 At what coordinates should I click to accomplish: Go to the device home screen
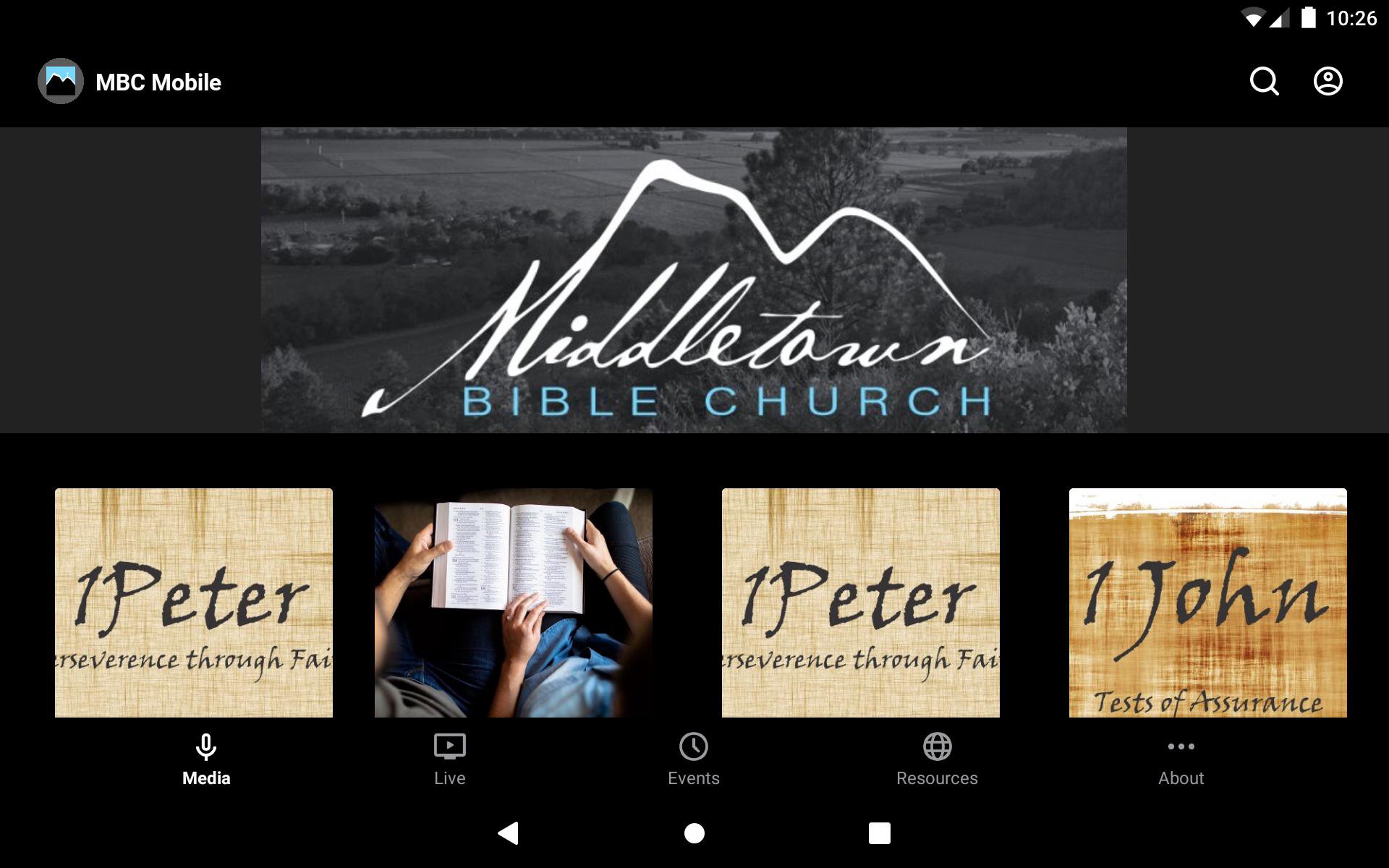[x=694, y=833]
